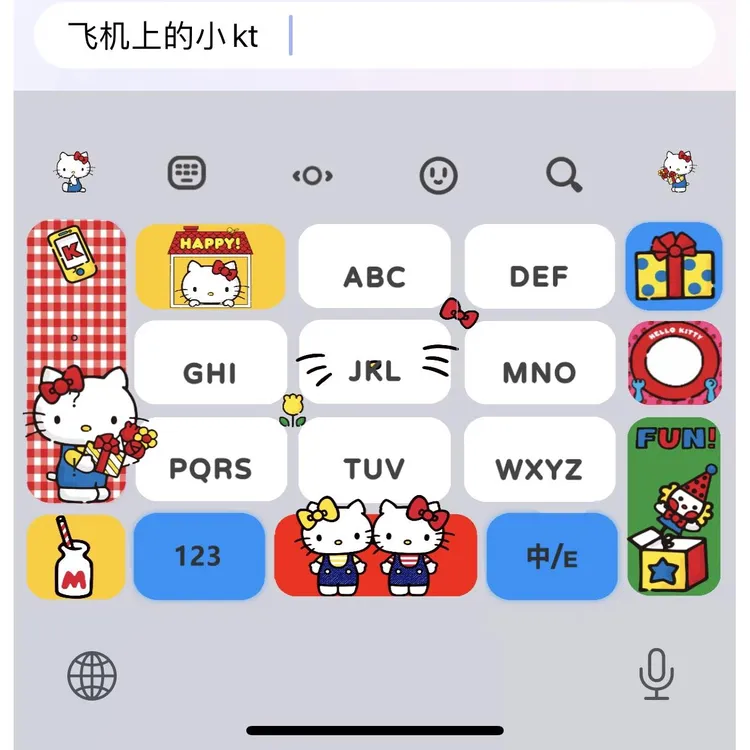Tap the PQRS key
Viewport: 750px width, 750px height.
[x=210, y=459]
